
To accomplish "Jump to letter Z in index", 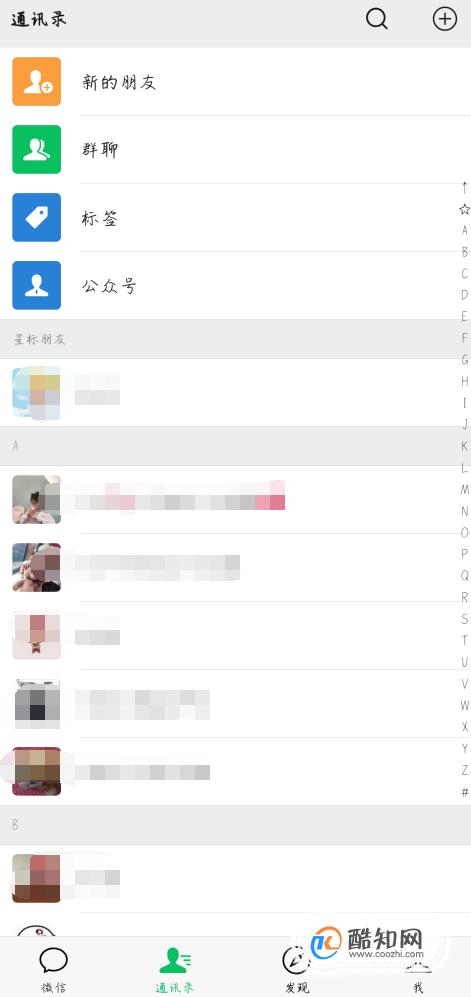I will click(465, 770).
